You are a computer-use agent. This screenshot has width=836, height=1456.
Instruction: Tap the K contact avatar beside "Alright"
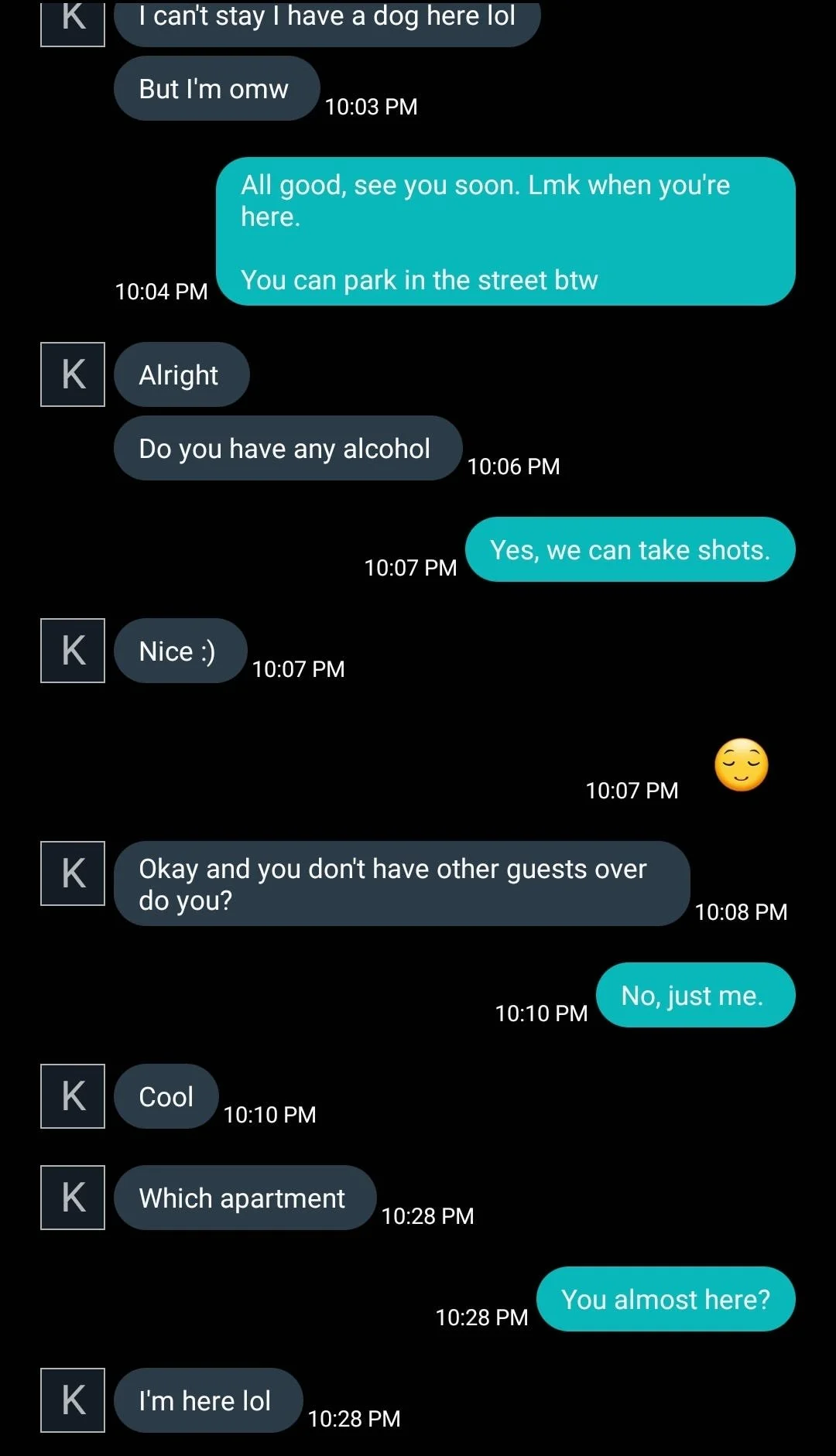pyautogui.click(x=73, y=374)
